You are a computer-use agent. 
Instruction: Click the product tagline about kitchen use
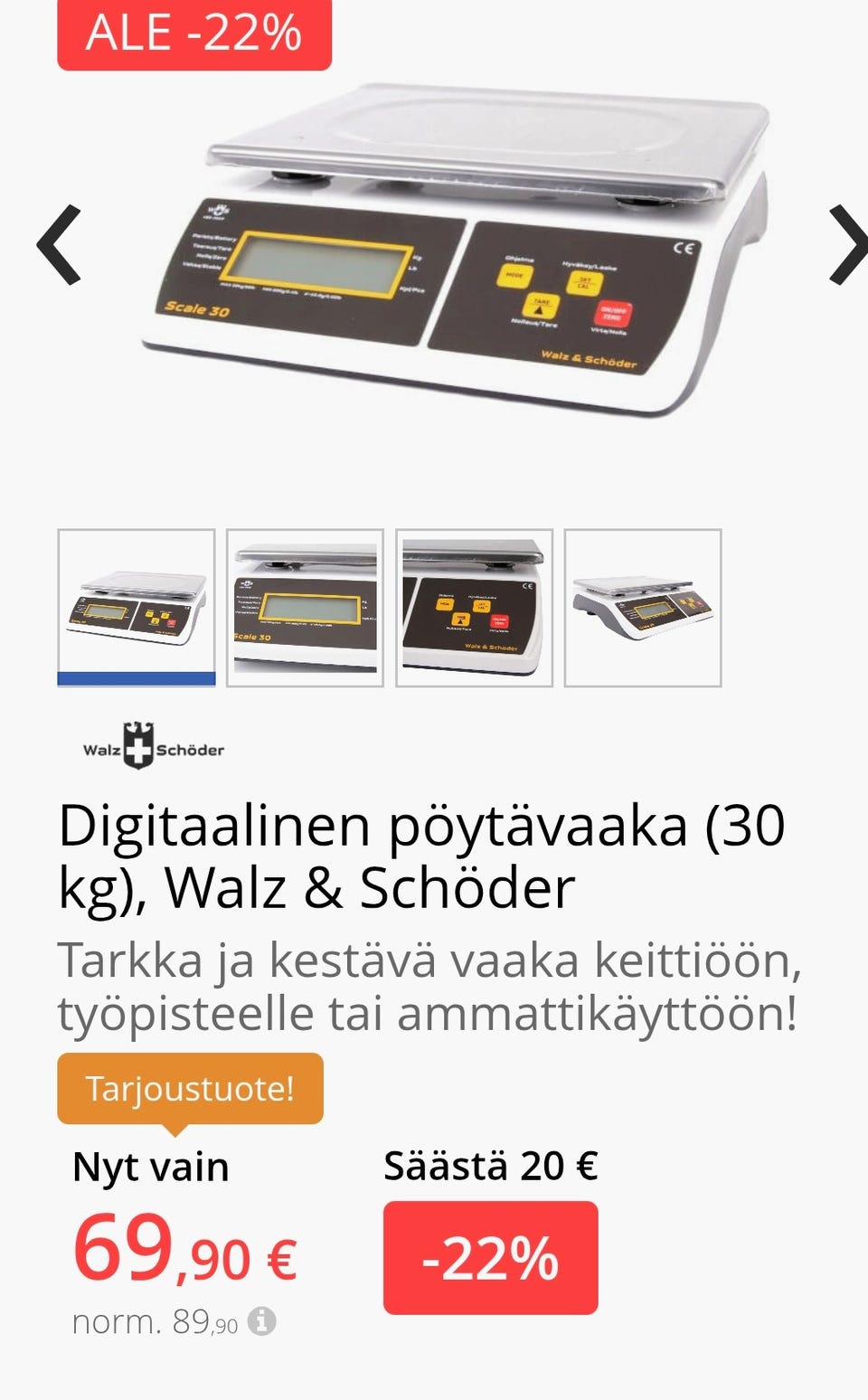pos(425,986)
